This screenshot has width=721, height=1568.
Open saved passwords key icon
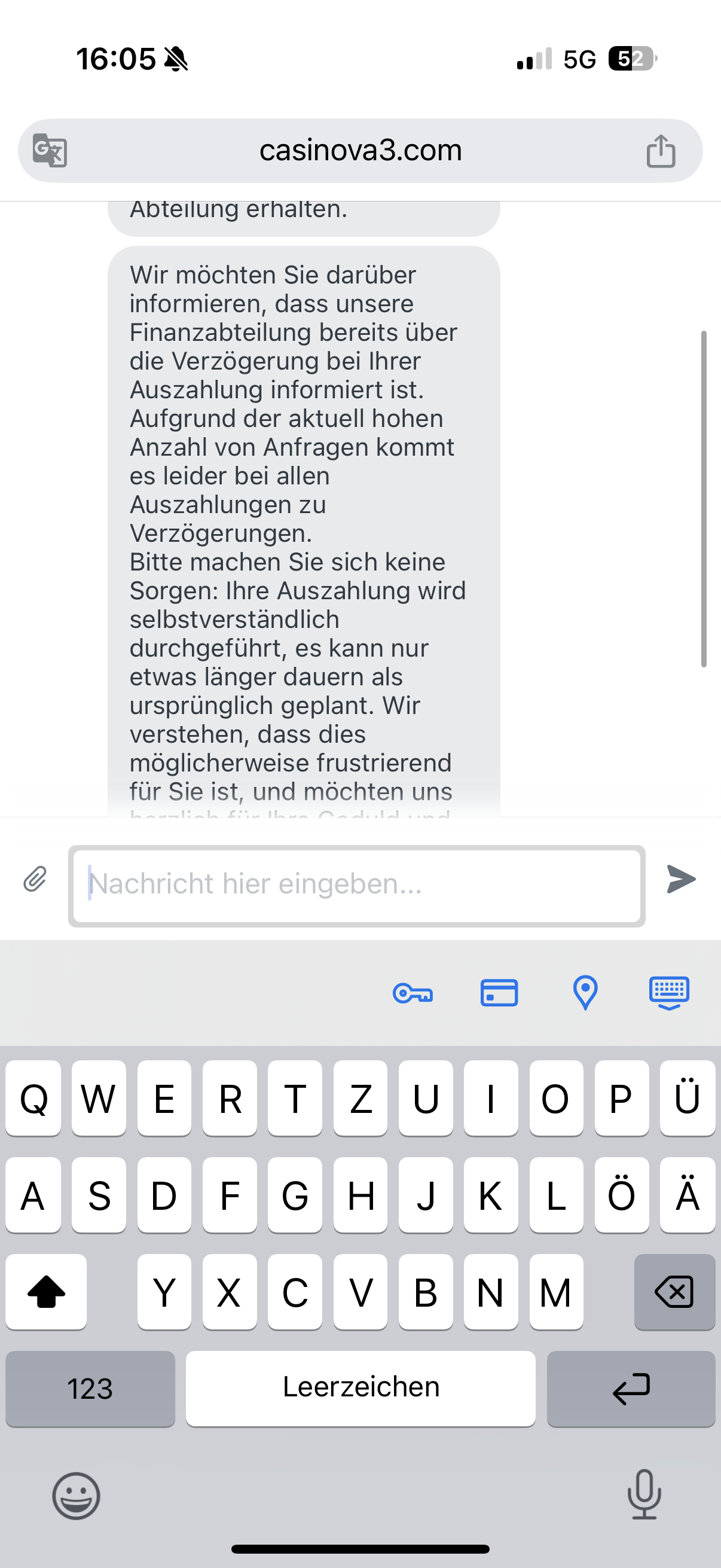[413, 993]
